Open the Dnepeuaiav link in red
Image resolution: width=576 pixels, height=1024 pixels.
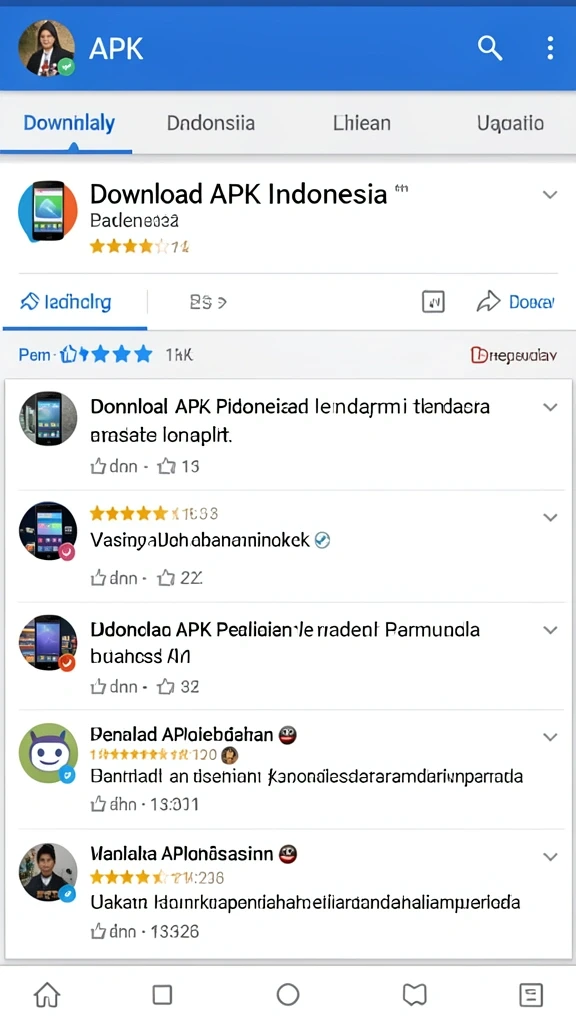coord(513,355)
